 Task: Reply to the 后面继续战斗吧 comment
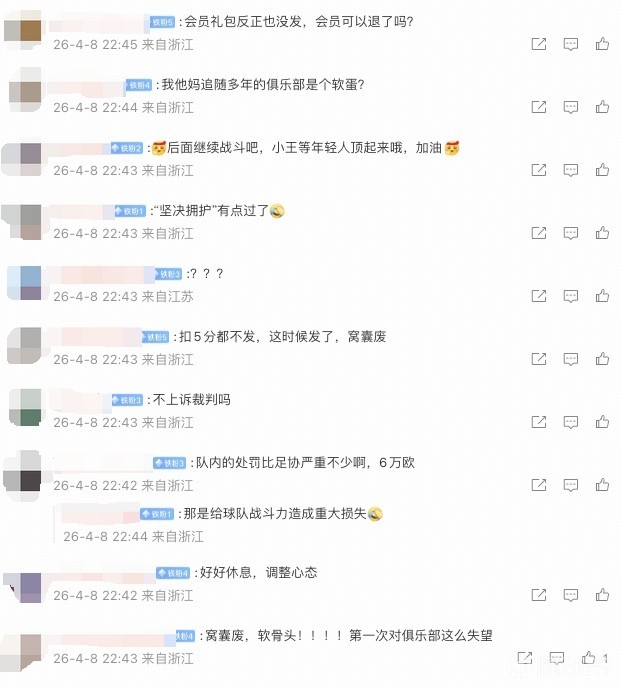coord(570,170)
